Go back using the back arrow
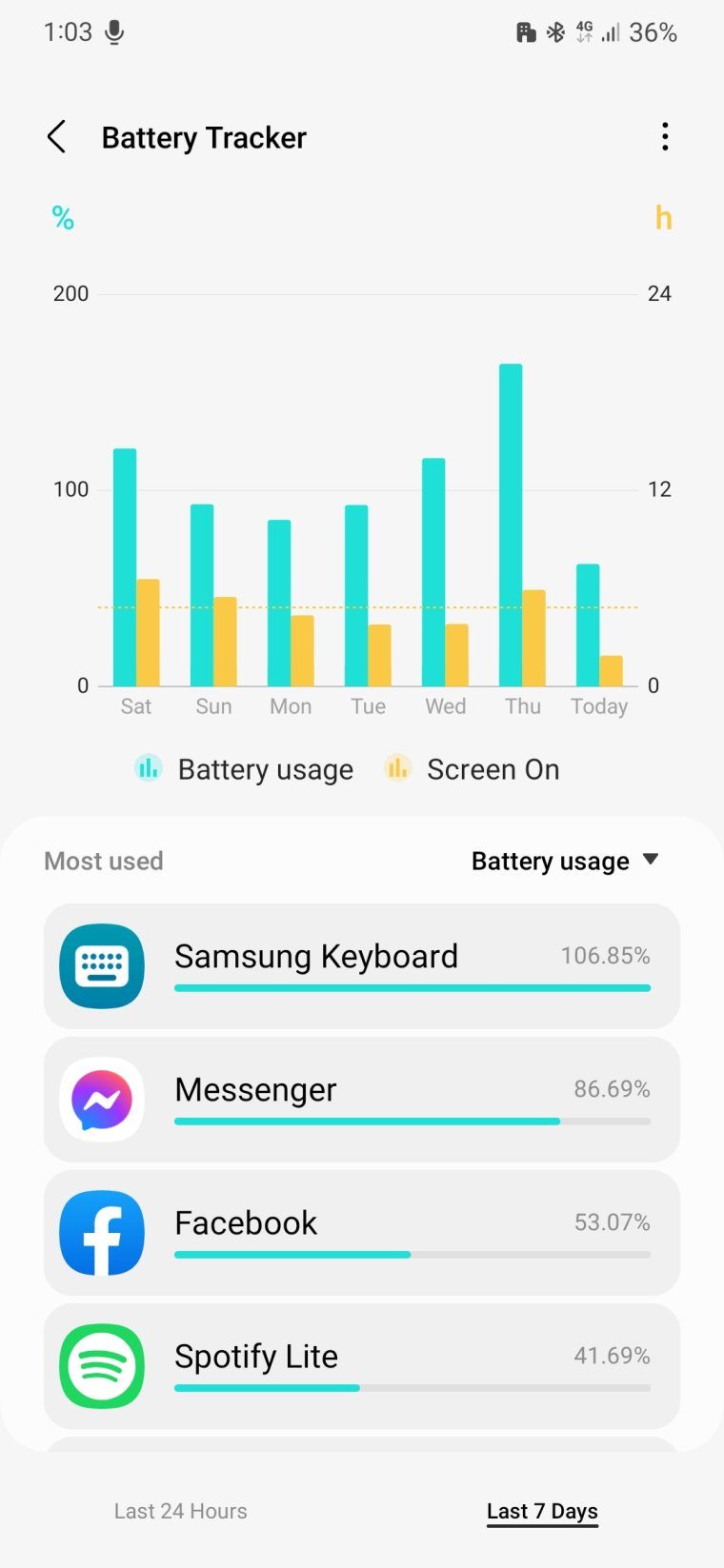 56,136
